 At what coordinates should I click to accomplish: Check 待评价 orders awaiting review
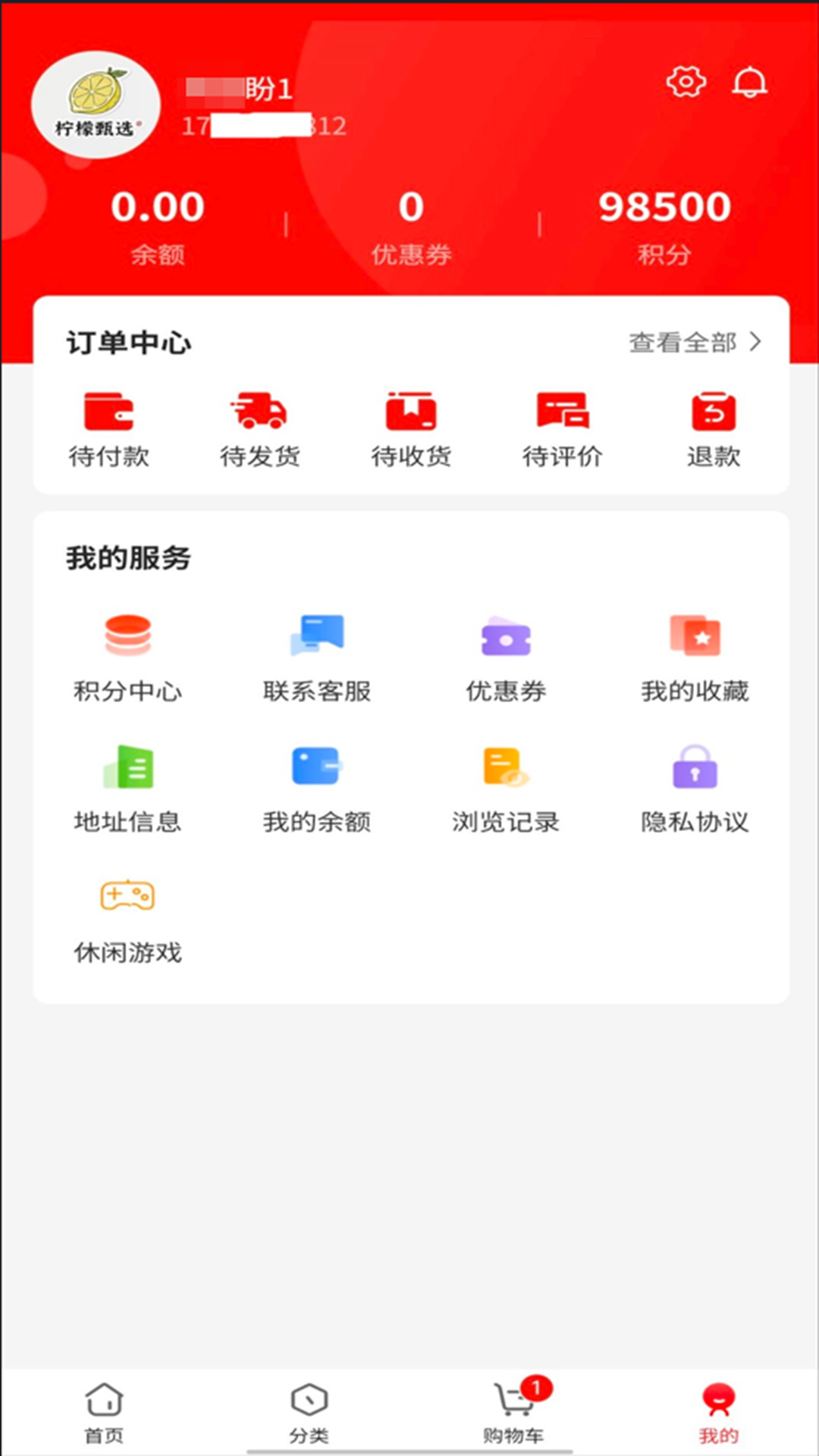[562, 425]
